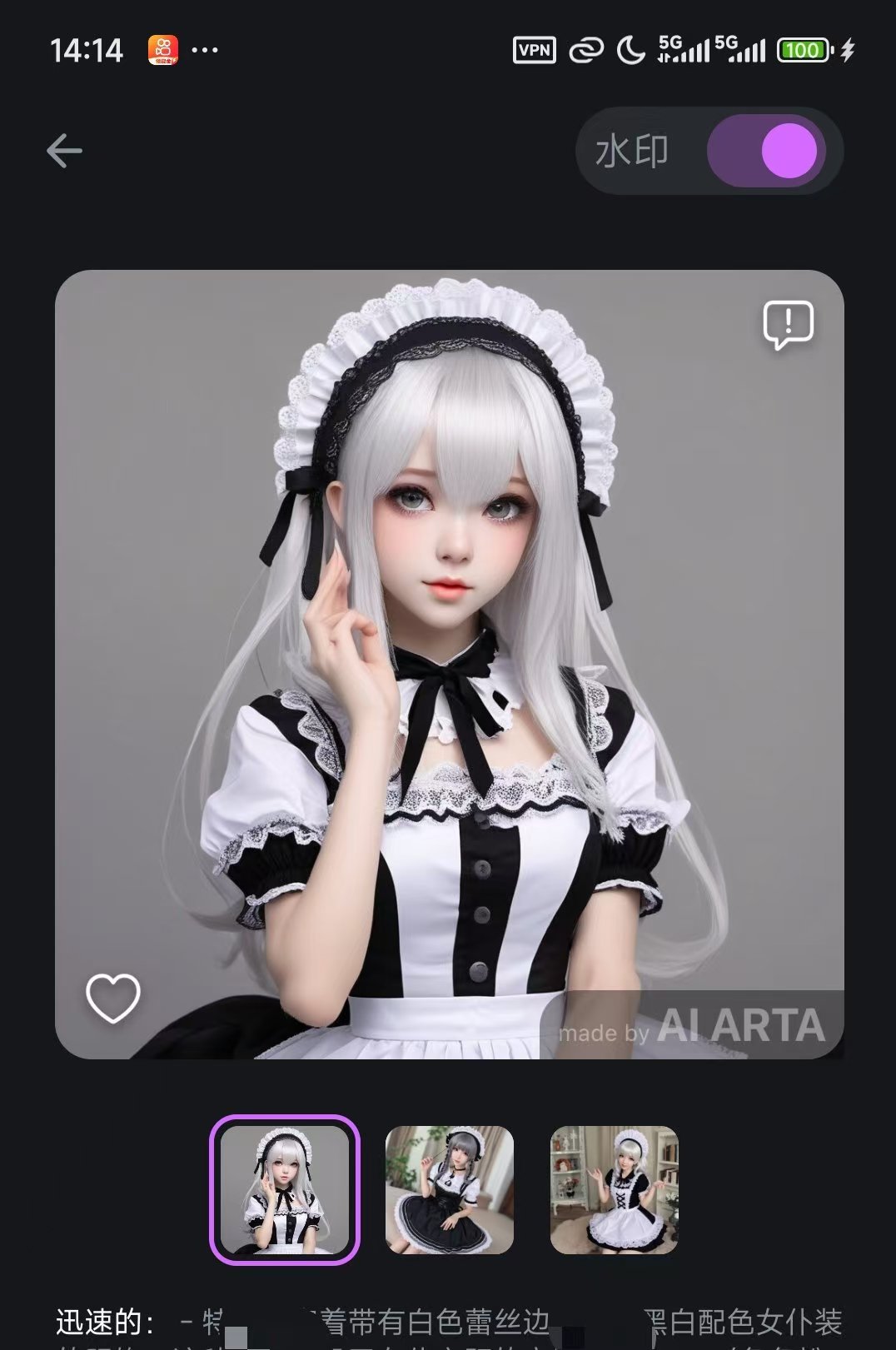Like the image with the heart icon
Image resolution: width=896 pixels, height=1350 pixels.
coord(113,997)
